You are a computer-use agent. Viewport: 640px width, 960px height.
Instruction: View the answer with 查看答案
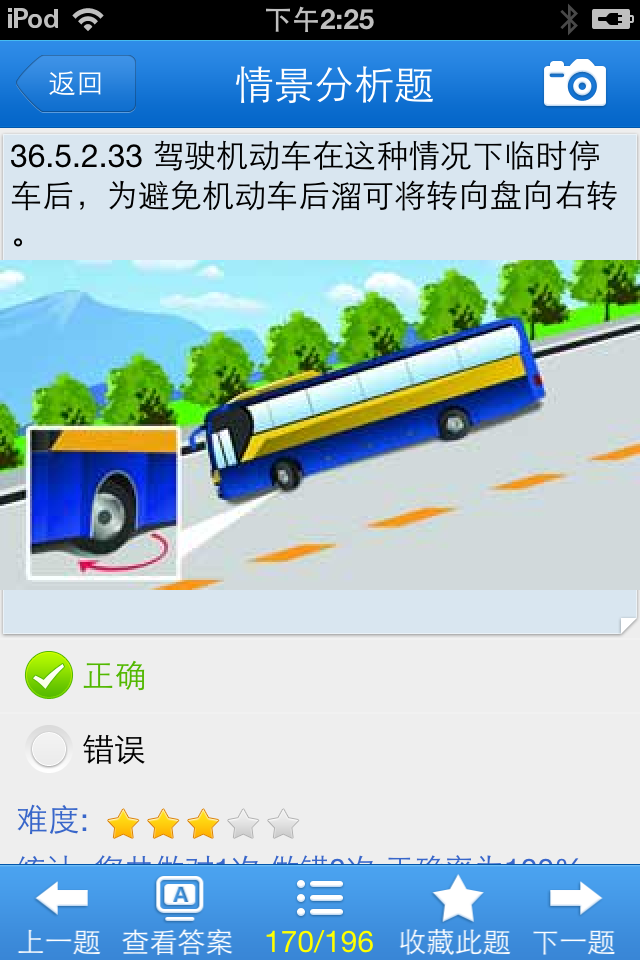coord(178,913)
